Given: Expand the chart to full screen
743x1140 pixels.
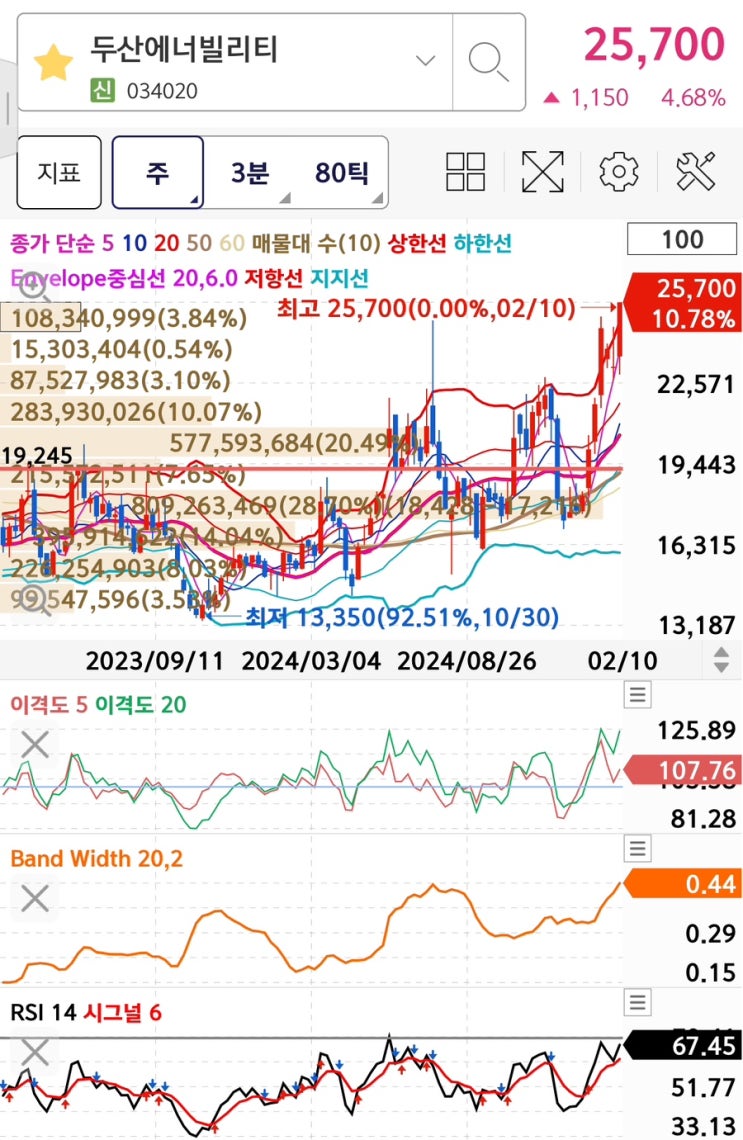Looking at the screenshot, I should click(x=542, y=172).
